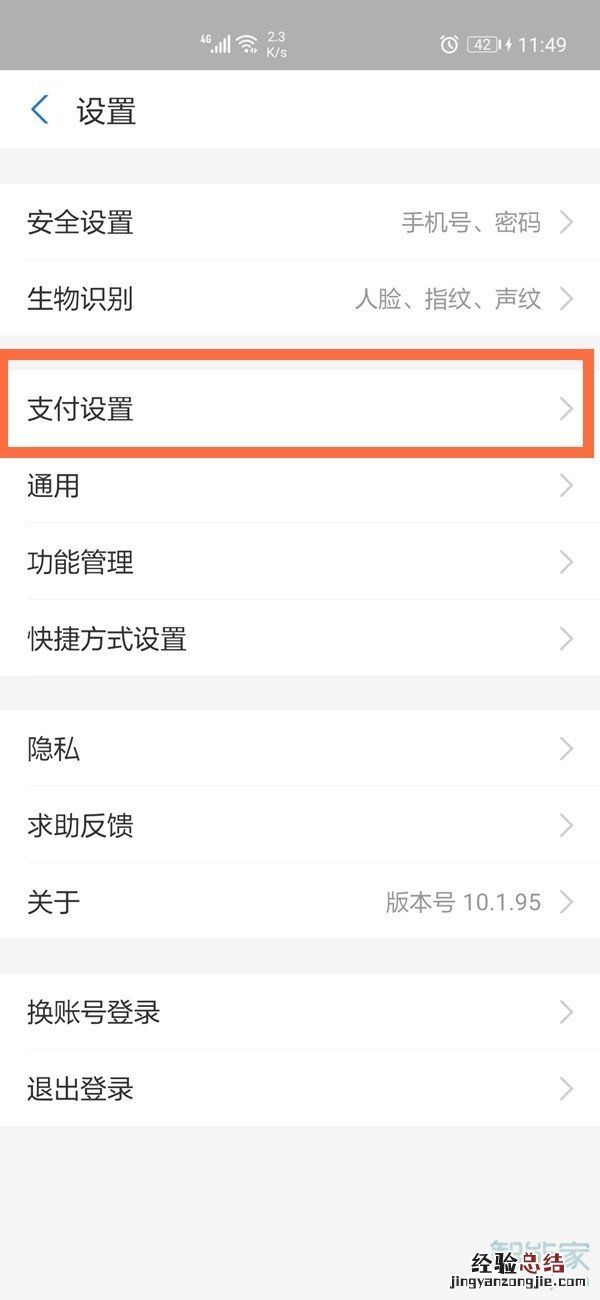600x1300 pixels.
Task: Go back from the 设置 page
Action: pos(40,110)
